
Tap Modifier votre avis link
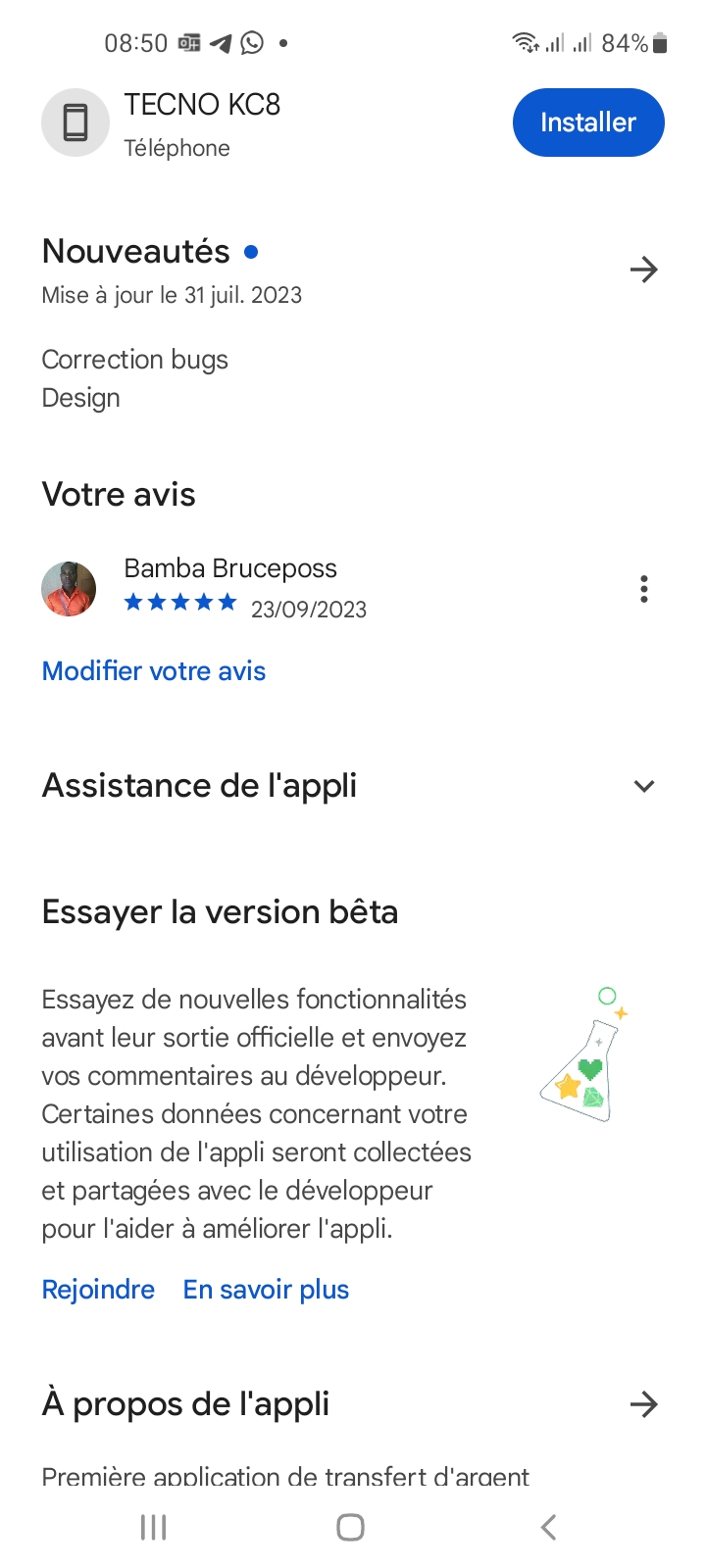point(154,671)
